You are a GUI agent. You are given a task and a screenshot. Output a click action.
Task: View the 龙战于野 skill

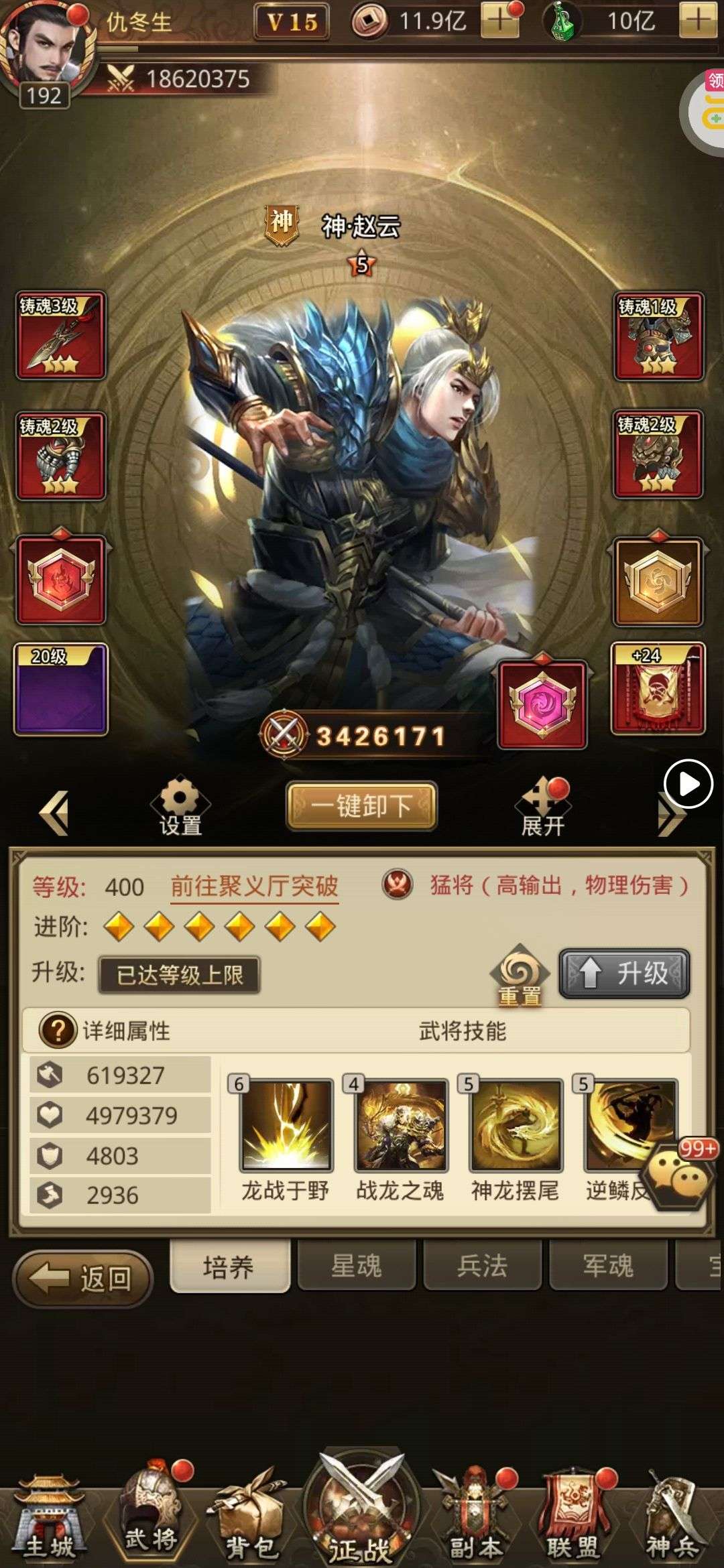point(286,1124)
